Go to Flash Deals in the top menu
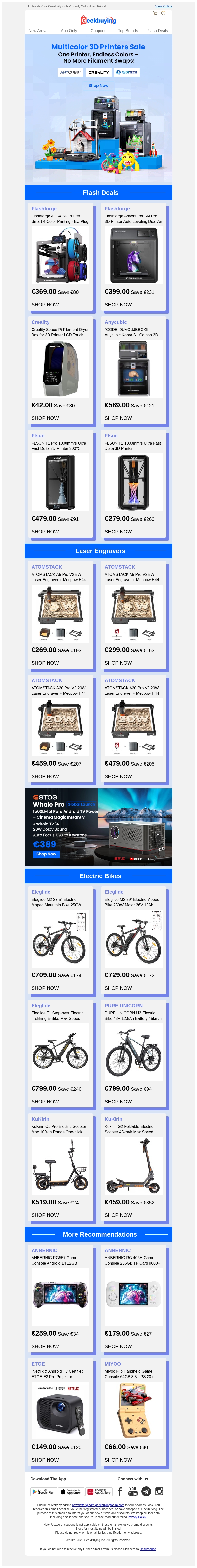 [x=158, y=31]
